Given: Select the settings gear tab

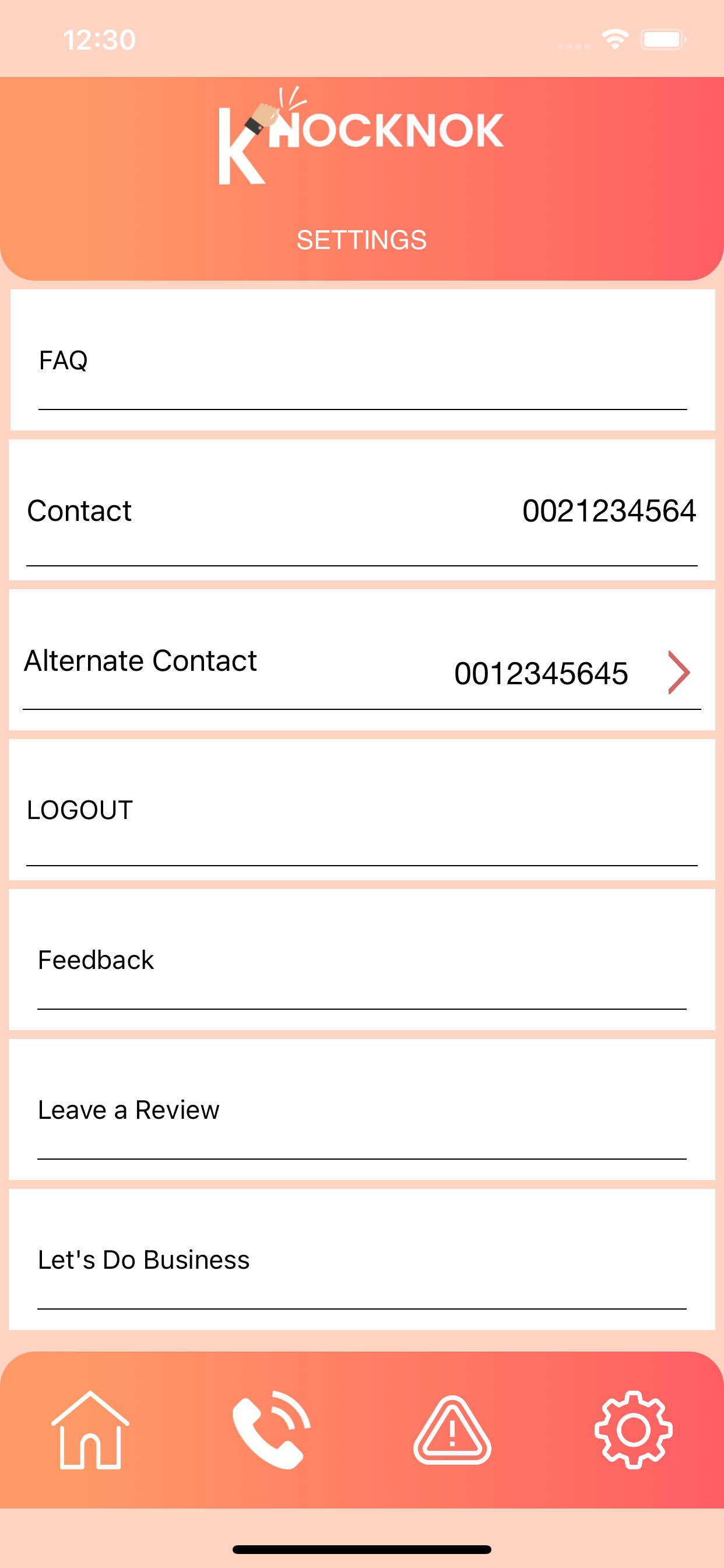Looking at the screenshot, I should point(633,1430).
